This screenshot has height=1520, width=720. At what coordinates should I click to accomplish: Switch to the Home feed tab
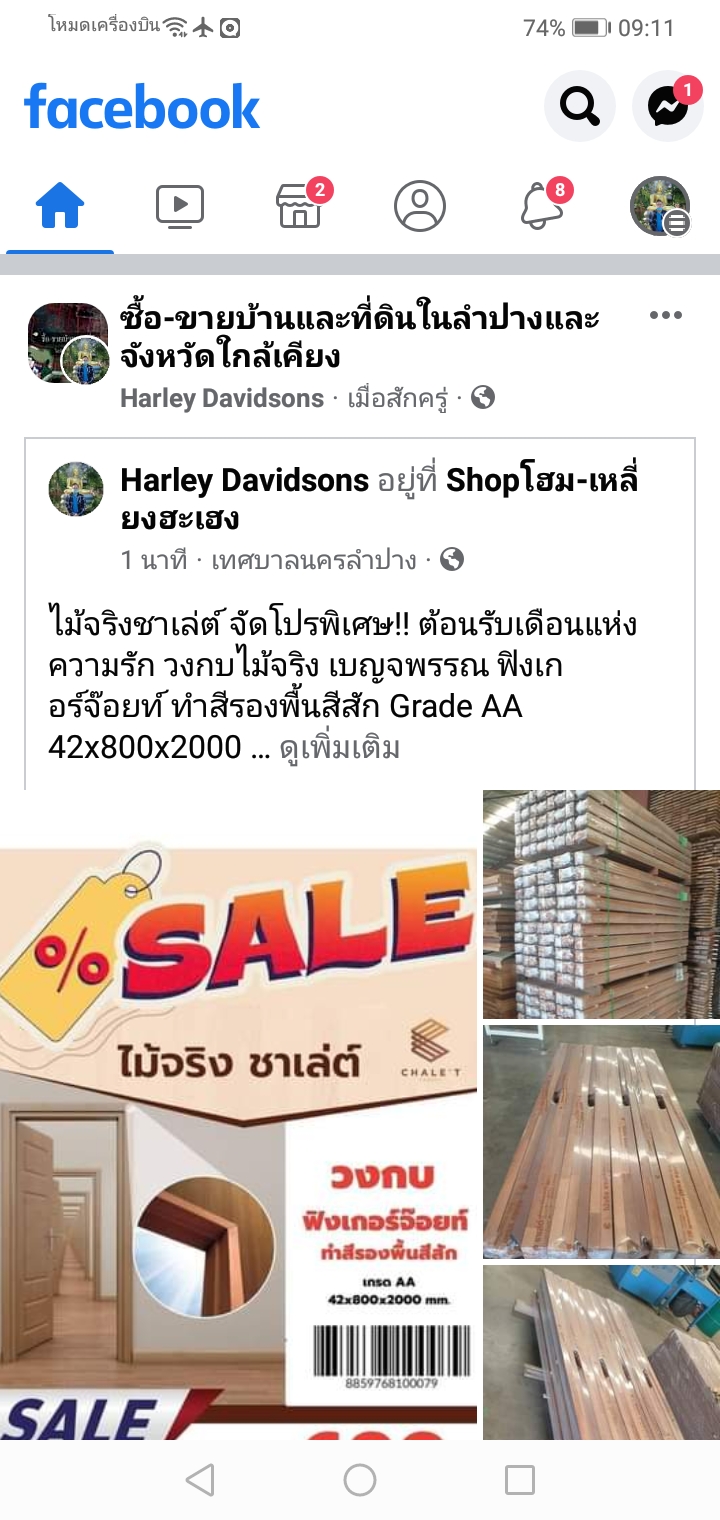60,207
